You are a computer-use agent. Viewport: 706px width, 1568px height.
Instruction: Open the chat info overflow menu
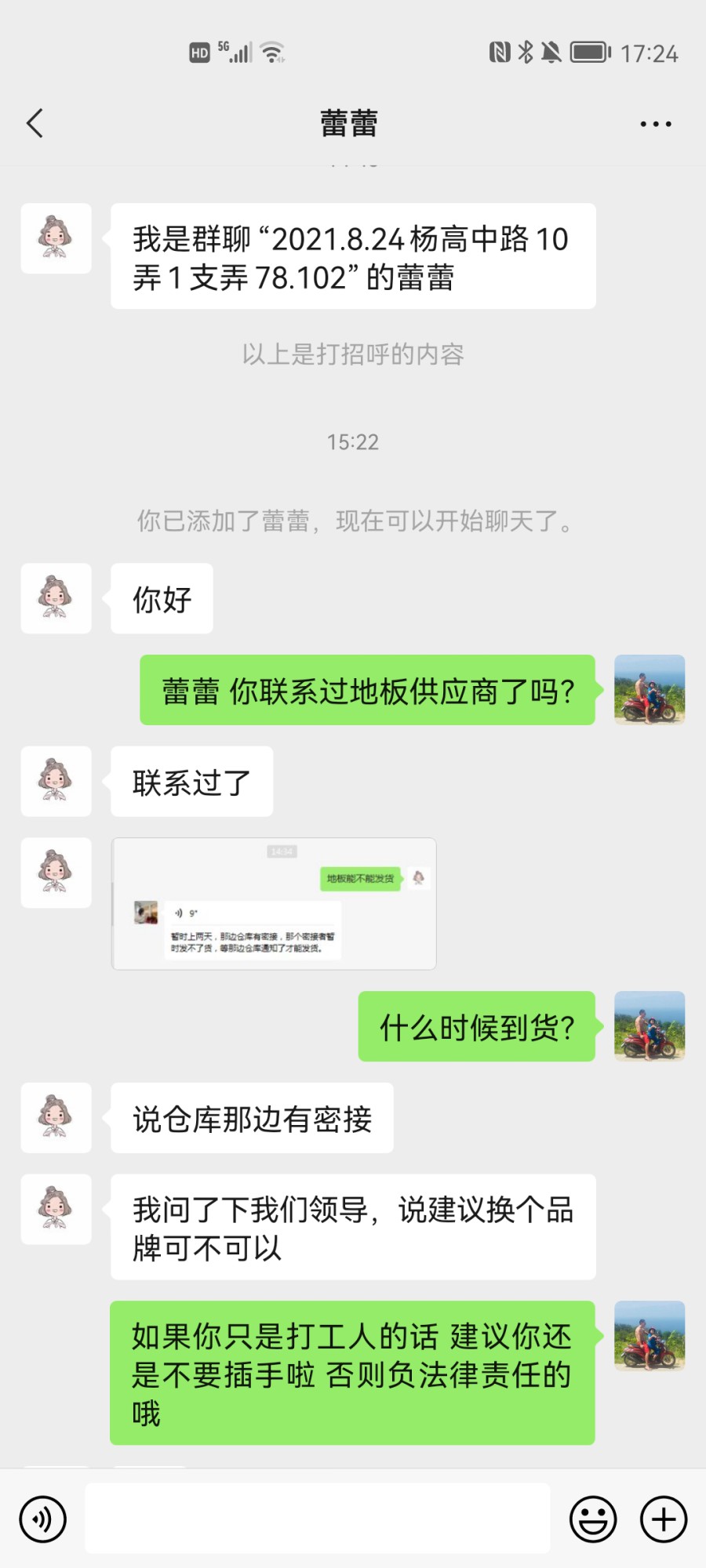(x=655, y=124)
